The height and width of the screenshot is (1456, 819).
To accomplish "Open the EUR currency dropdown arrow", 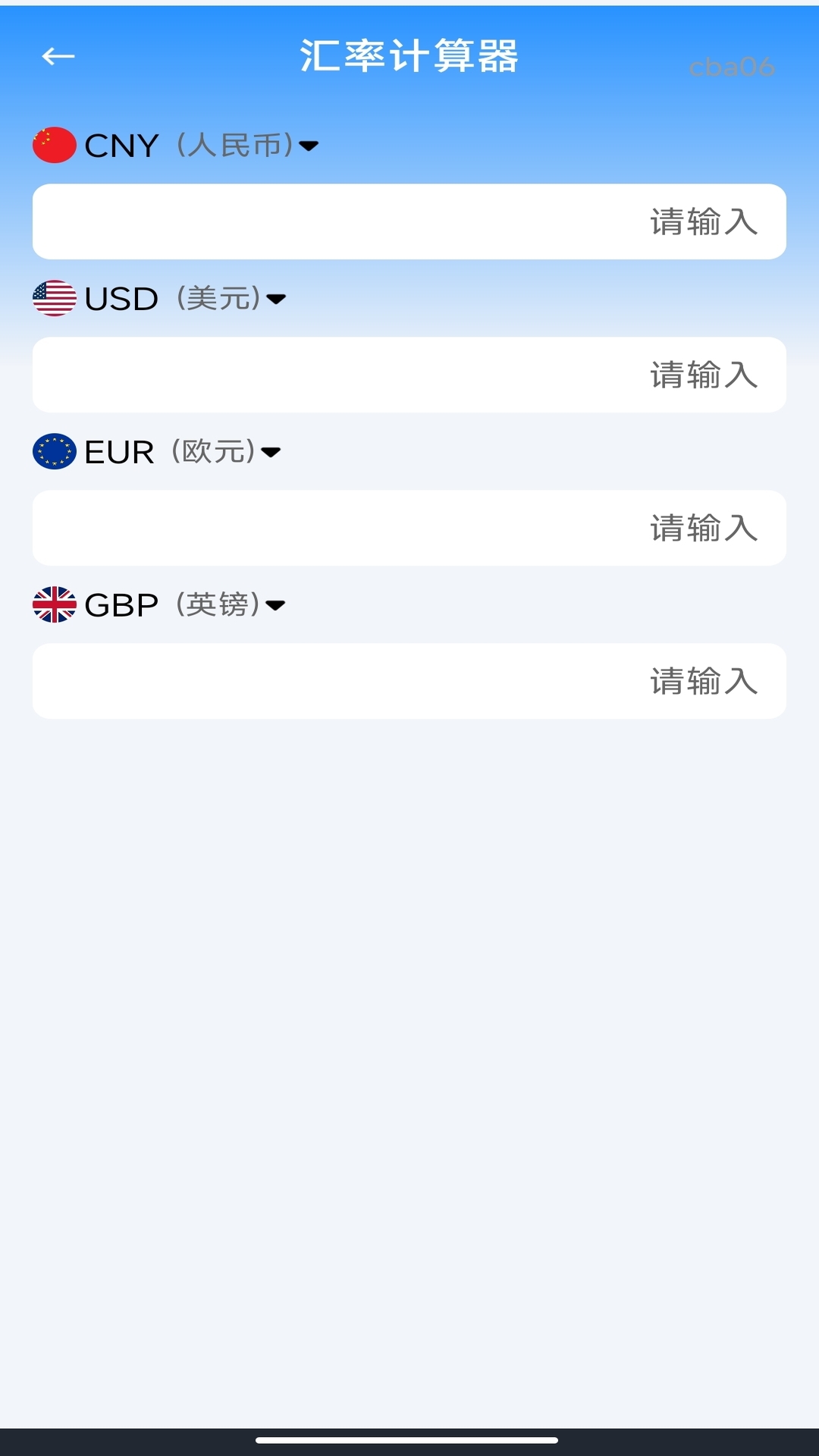I will click(269, 454).
